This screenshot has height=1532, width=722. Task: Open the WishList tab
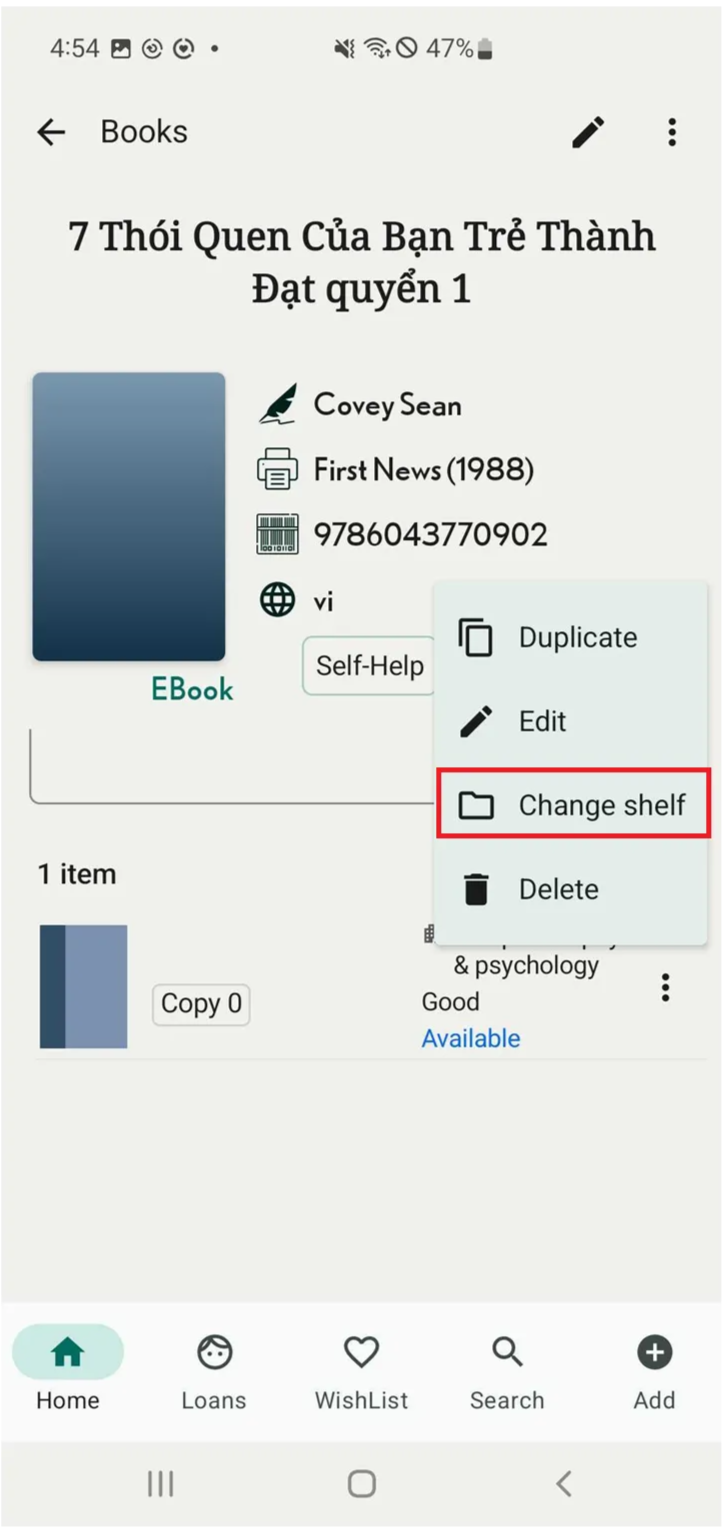click(x=361, y=1371)
